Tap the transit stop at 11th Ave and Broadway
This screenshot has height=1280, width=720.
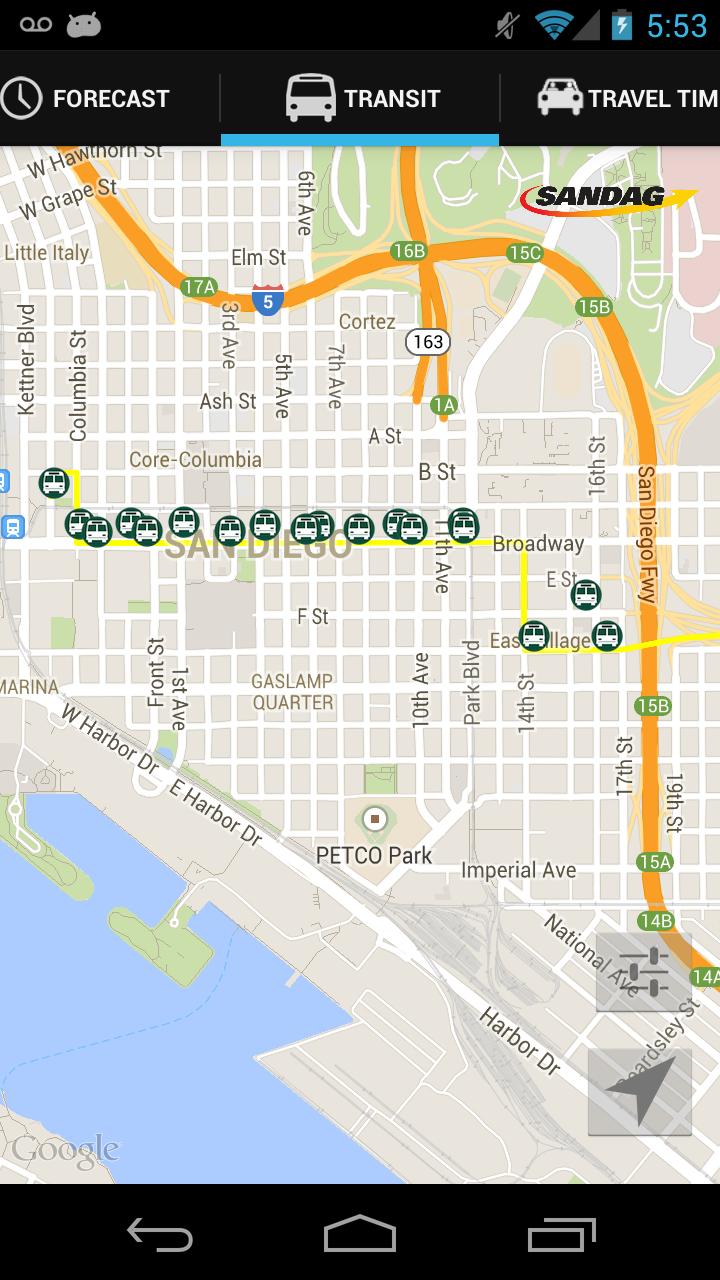pos(463,523)
